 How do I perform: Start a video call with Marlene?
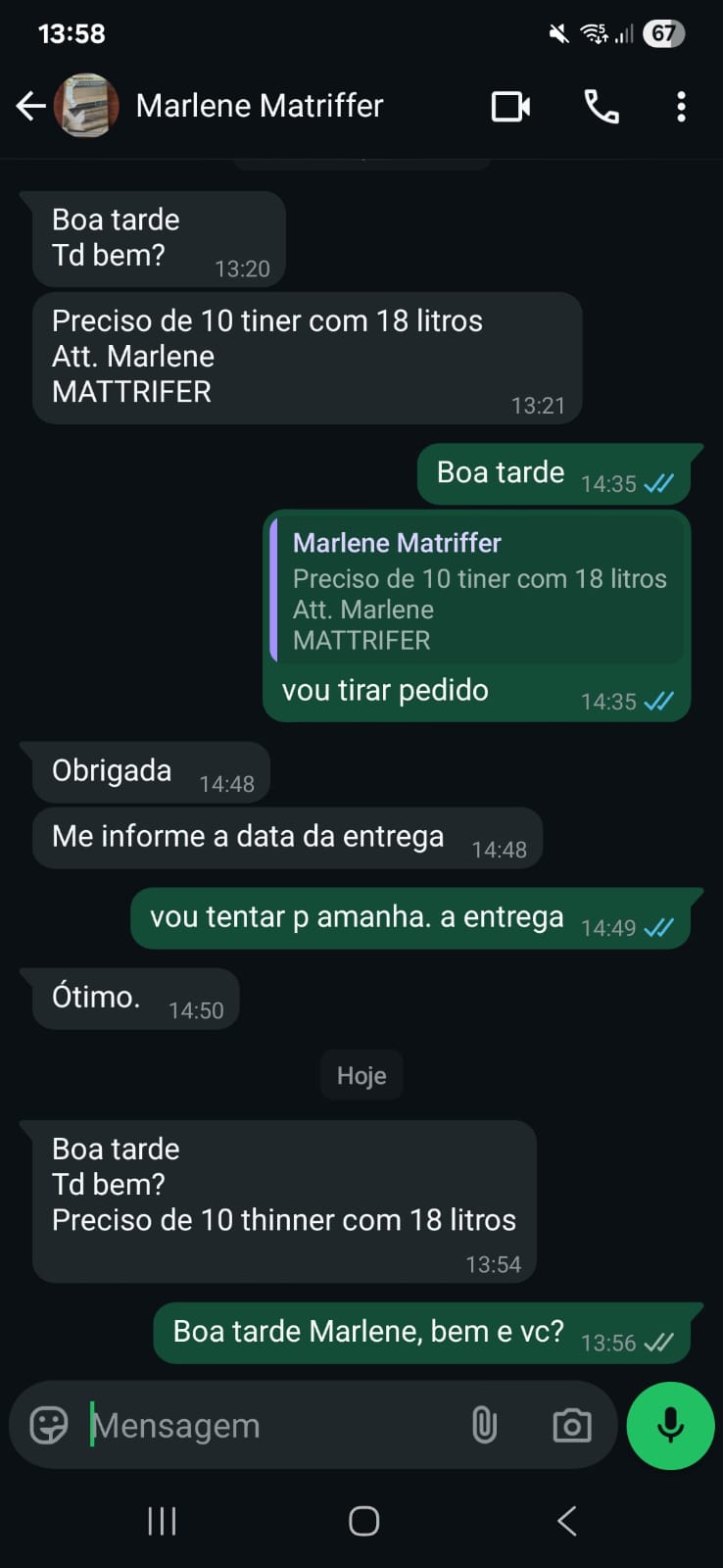point(510,106)
